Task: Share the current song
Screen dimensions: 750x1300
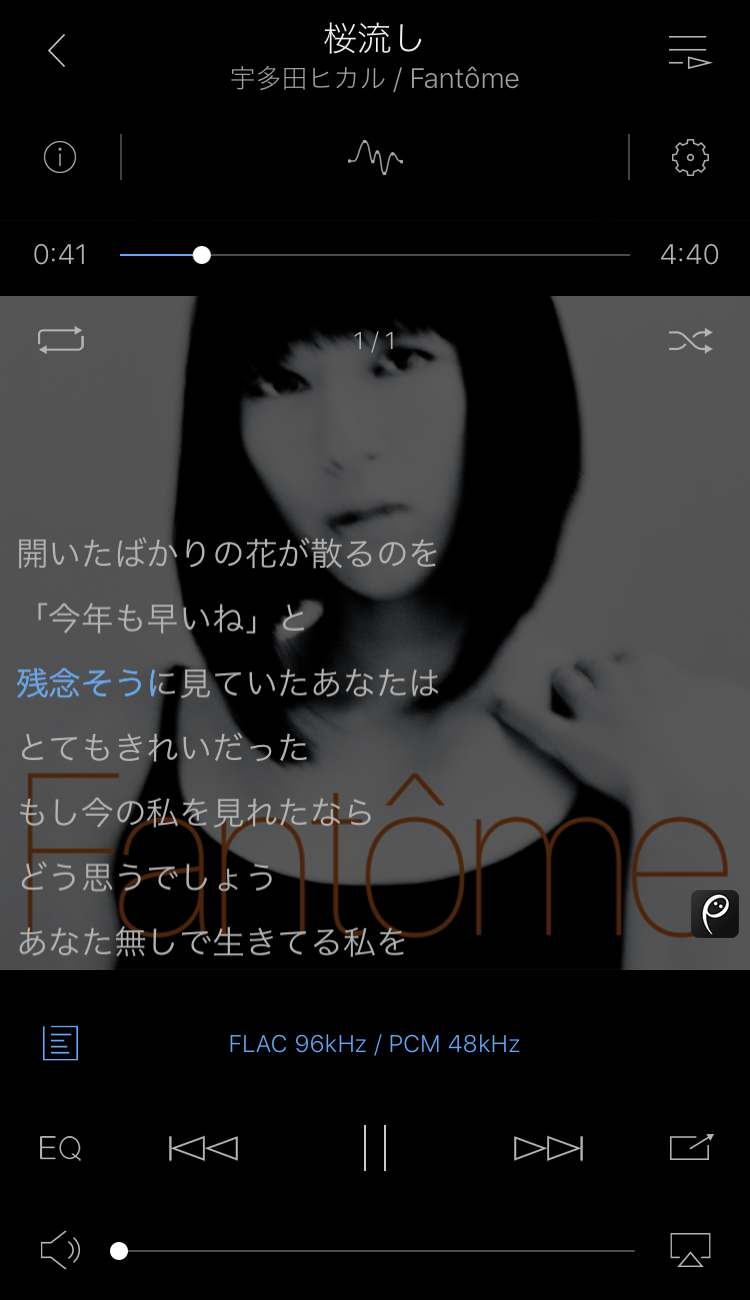Action: coord(691,1147)
